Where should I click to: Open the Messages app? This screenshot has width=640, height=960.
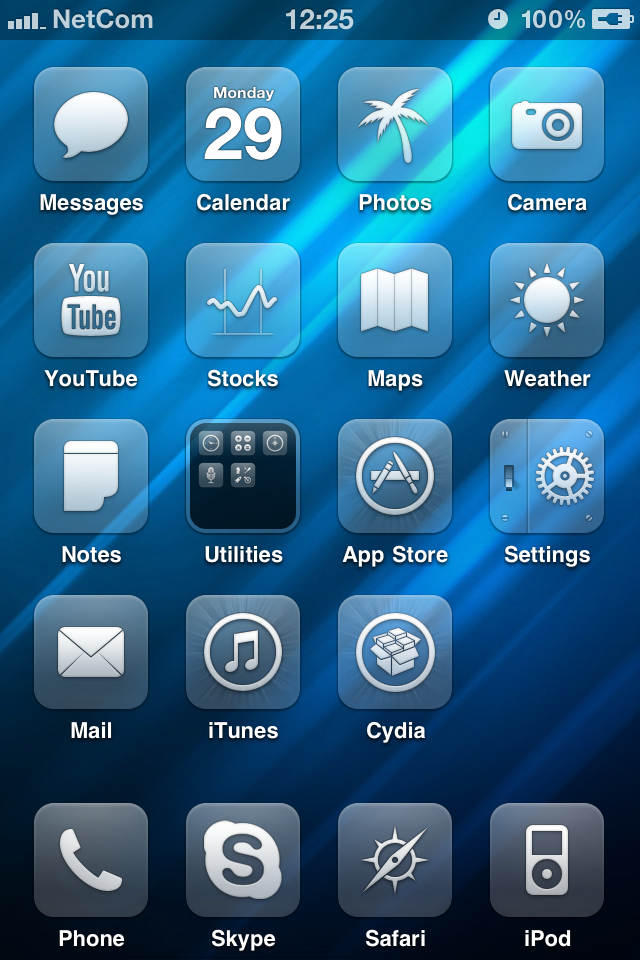[91, 125]
